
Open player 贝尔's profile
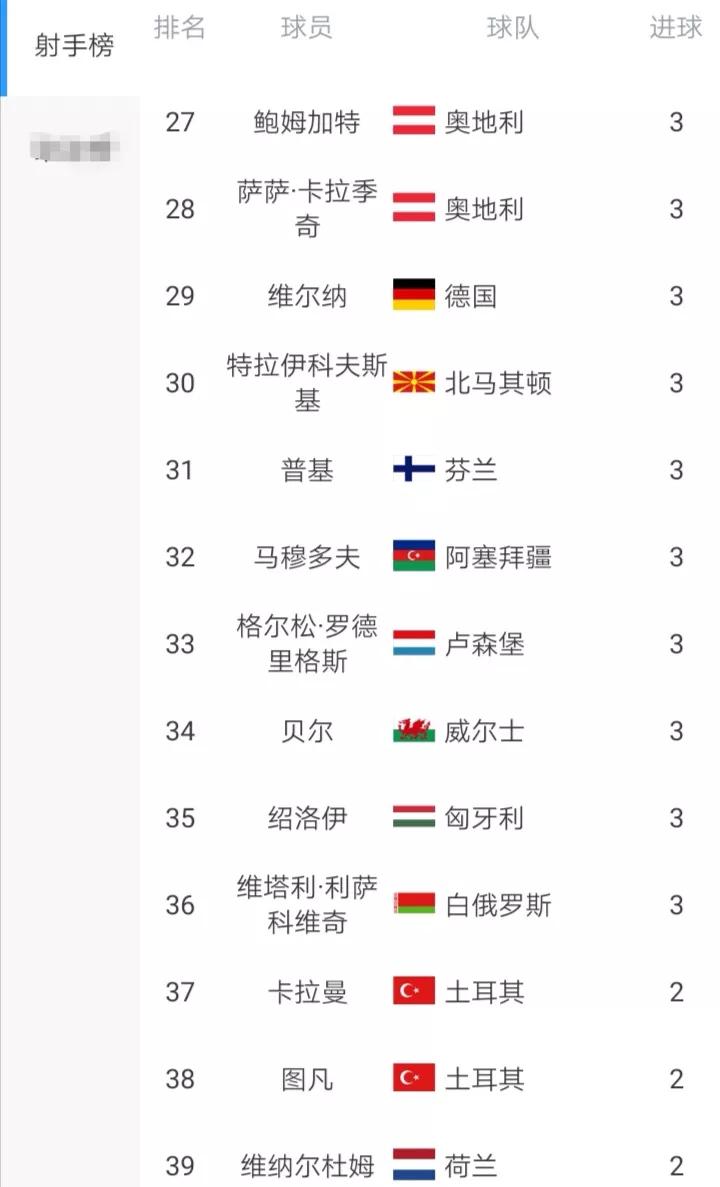(x=306, y=731)
